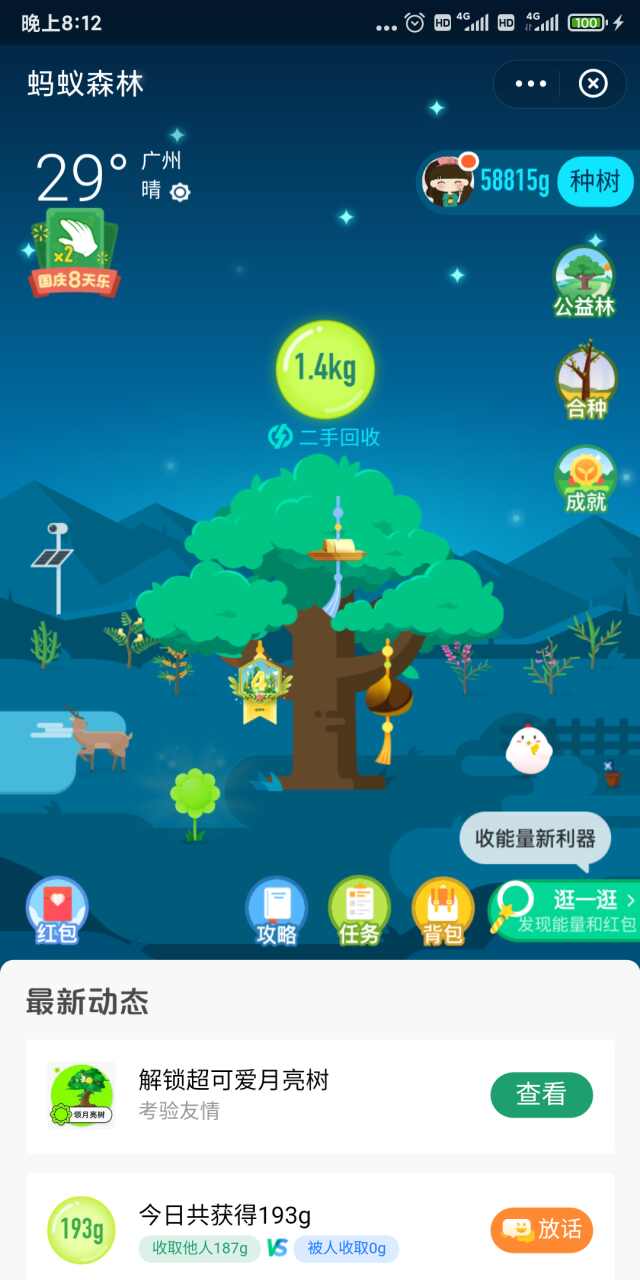This screenshot has width=640, height=1280.
Task: Tap the white chicken on the fence
Action: pos(528,748)
